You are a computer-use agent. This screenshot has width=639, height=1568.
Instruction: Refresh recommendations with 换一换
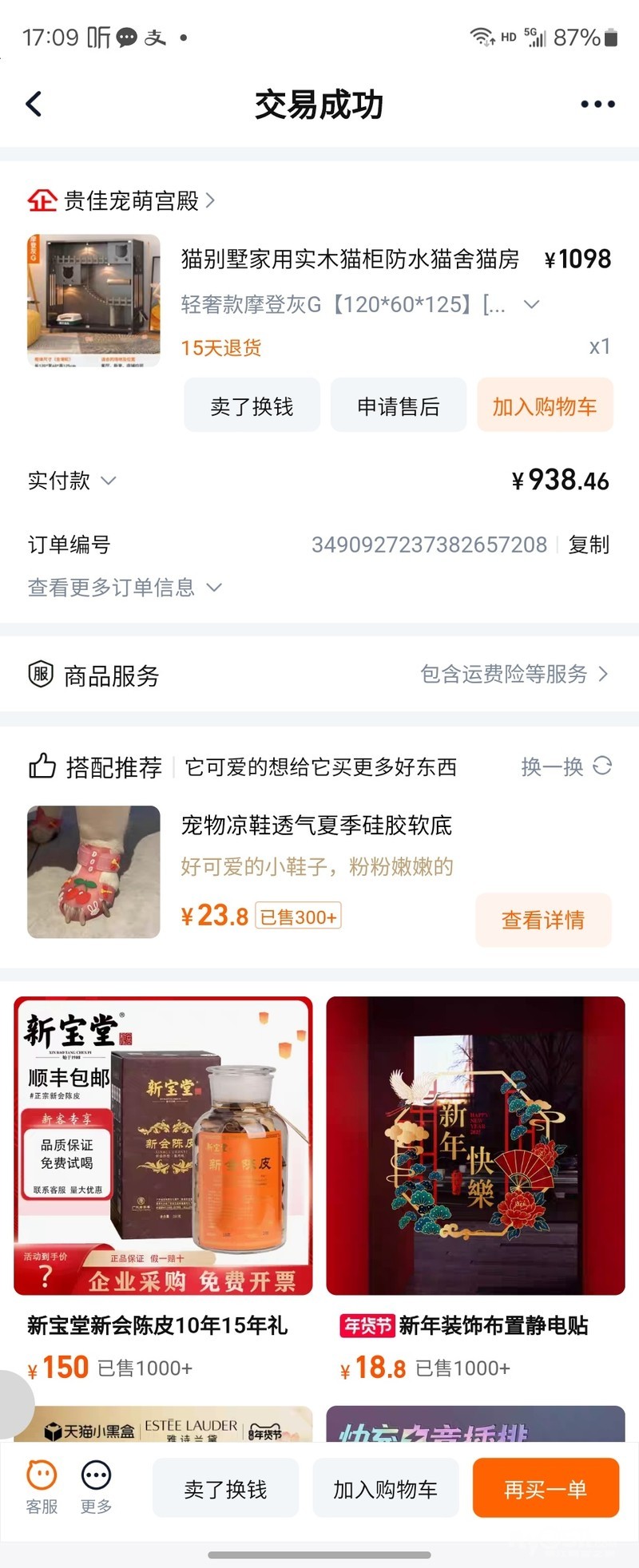(x=566, y=766)
